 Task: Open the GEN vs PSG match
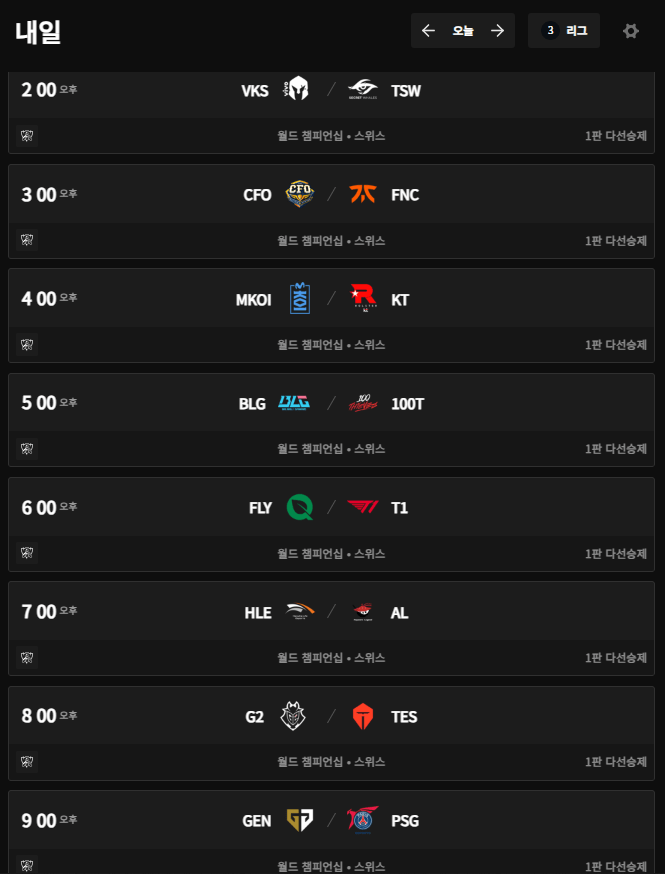pyautogui.click(x=331, y=821)
